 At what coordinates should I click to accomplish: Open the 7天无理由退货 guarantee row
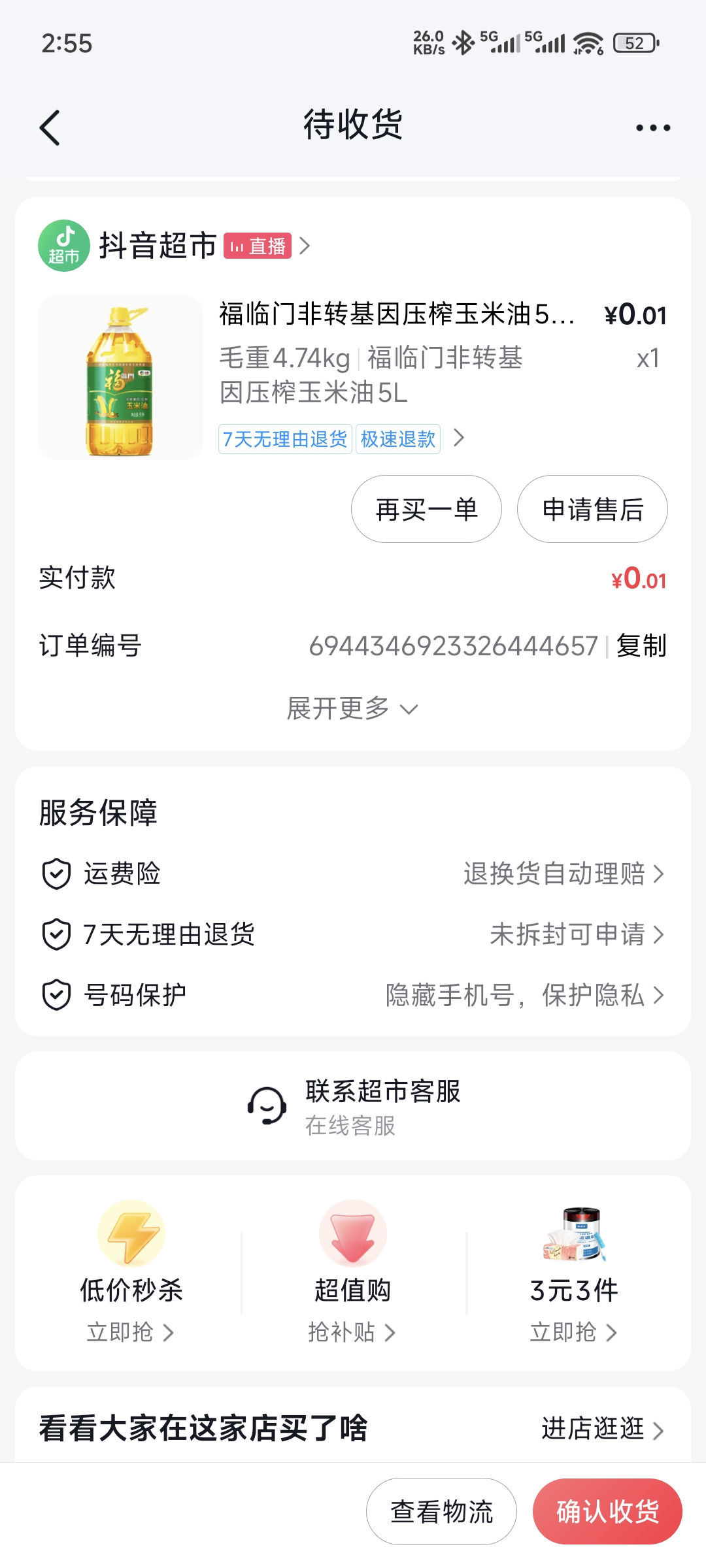point(353,935)
